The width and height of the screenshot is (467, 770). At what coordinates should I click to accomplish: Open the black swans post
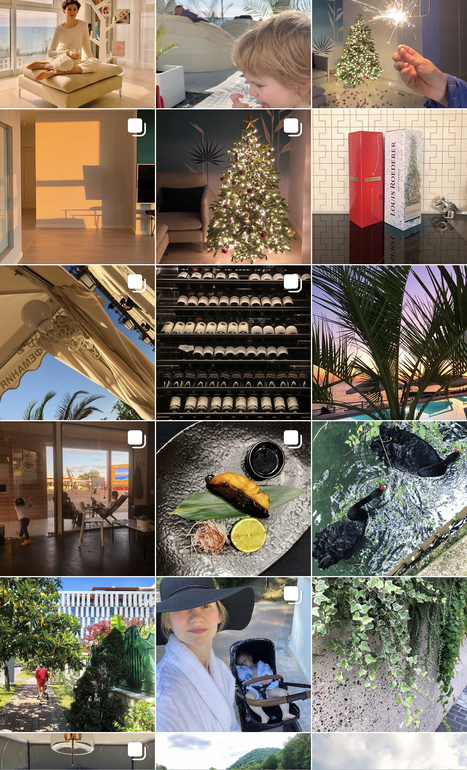point(389,498)
